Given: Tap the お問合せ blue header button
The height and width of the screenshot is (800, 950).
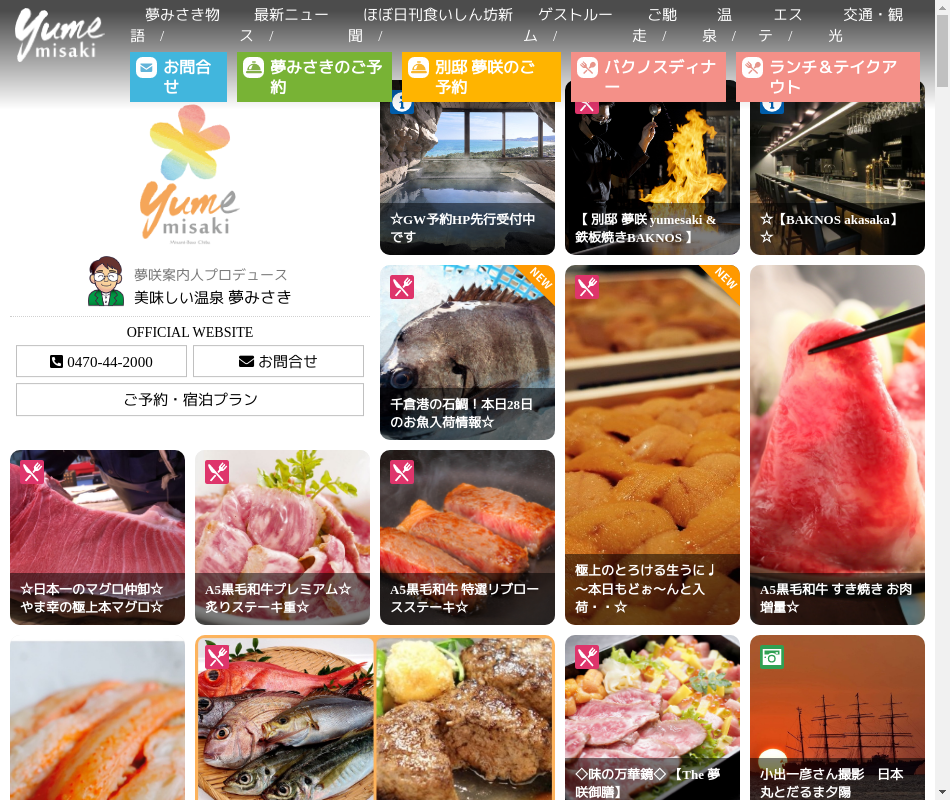Looking at the screenshot, I should pyautogui.click(x=178, y=77).
